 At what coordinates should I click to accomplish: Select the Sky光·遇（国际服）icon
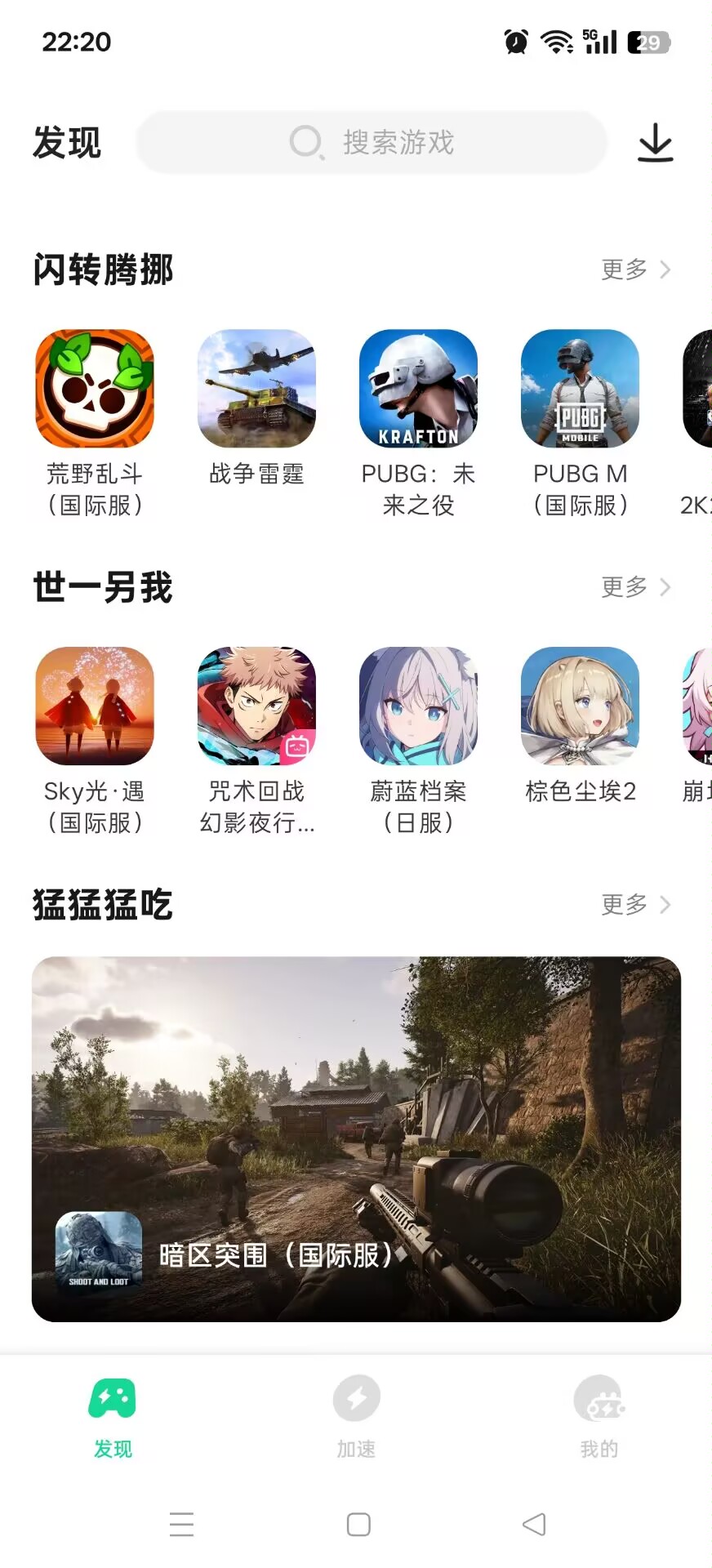(x=93, y=706)
